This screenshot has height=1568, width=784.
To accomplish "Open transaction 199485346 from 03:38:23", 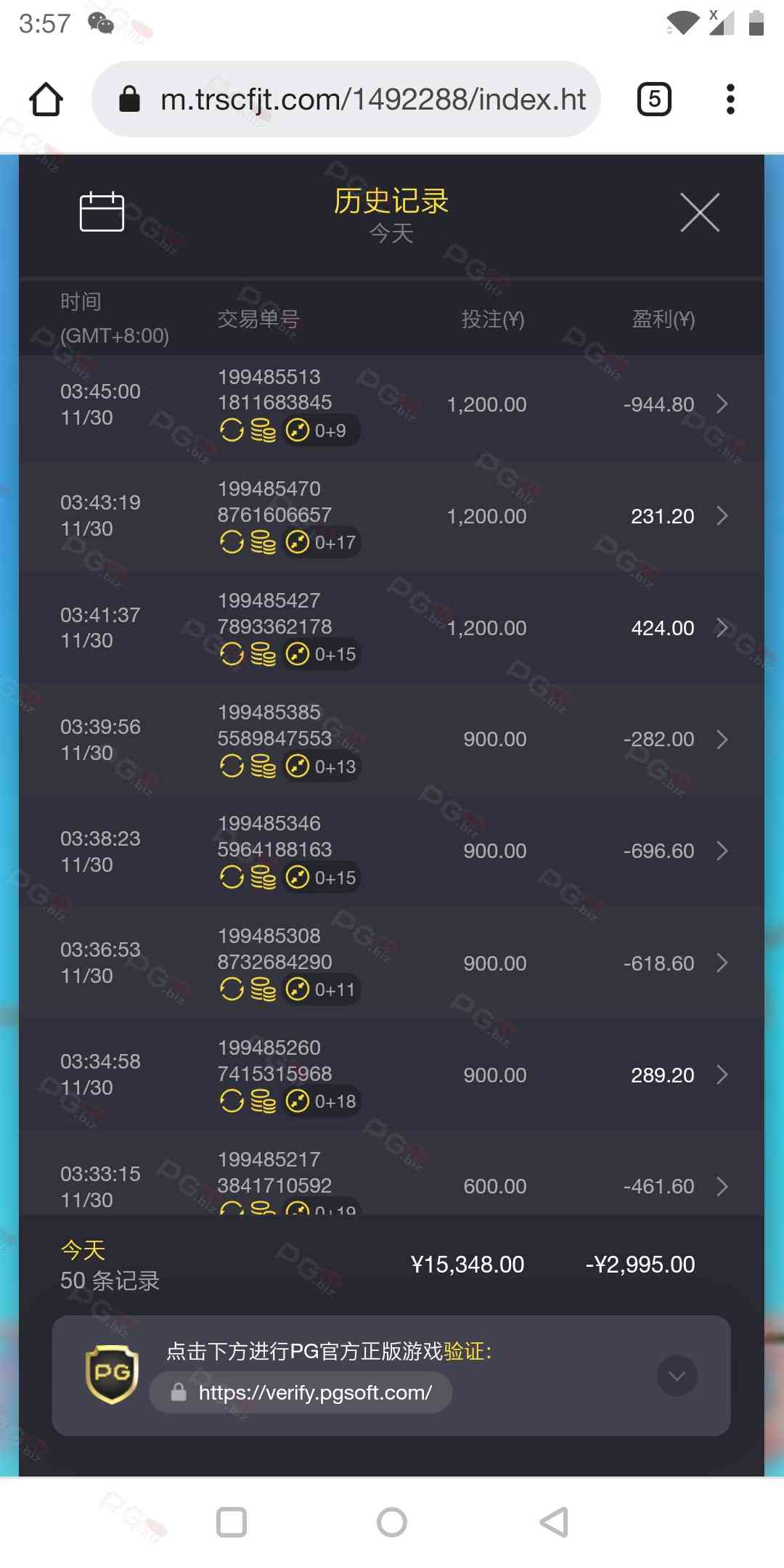I will 721,851.
